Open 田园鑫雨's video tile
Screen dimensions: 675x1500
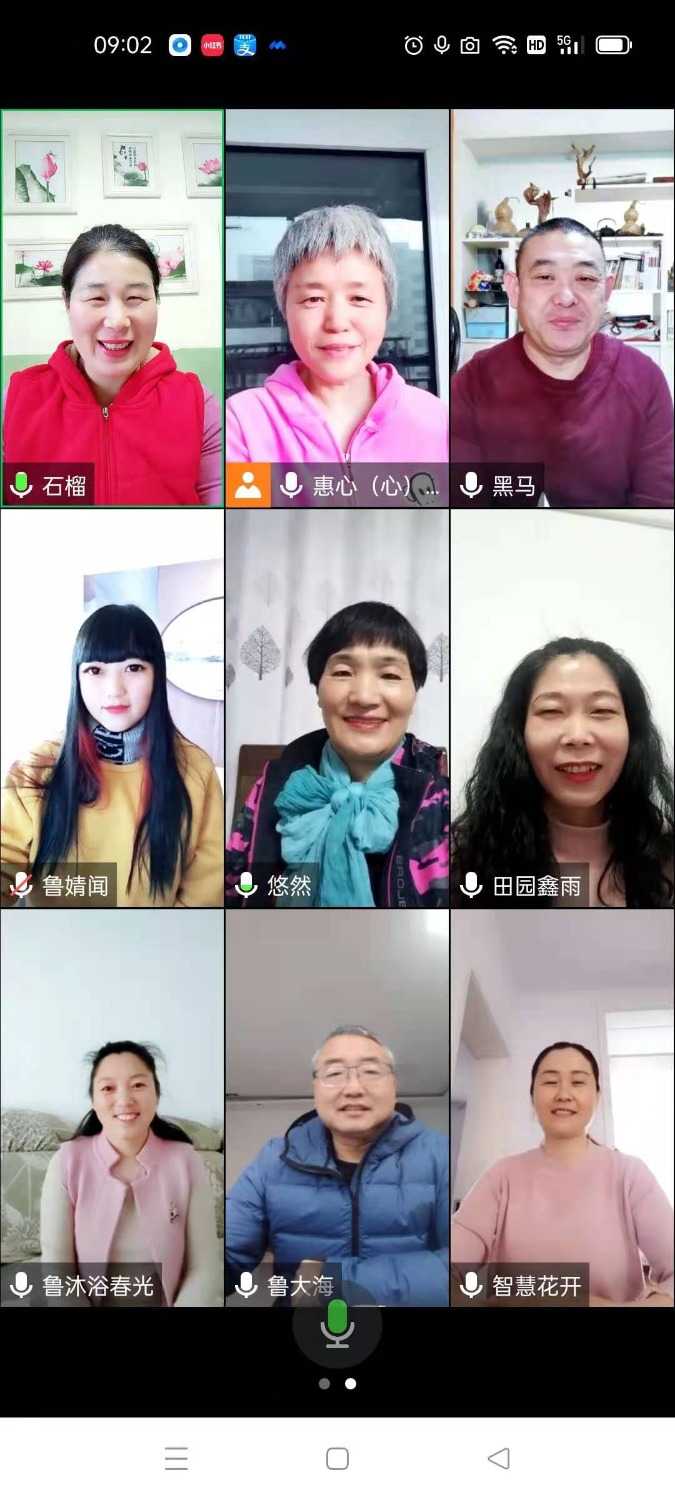[562, 708]
